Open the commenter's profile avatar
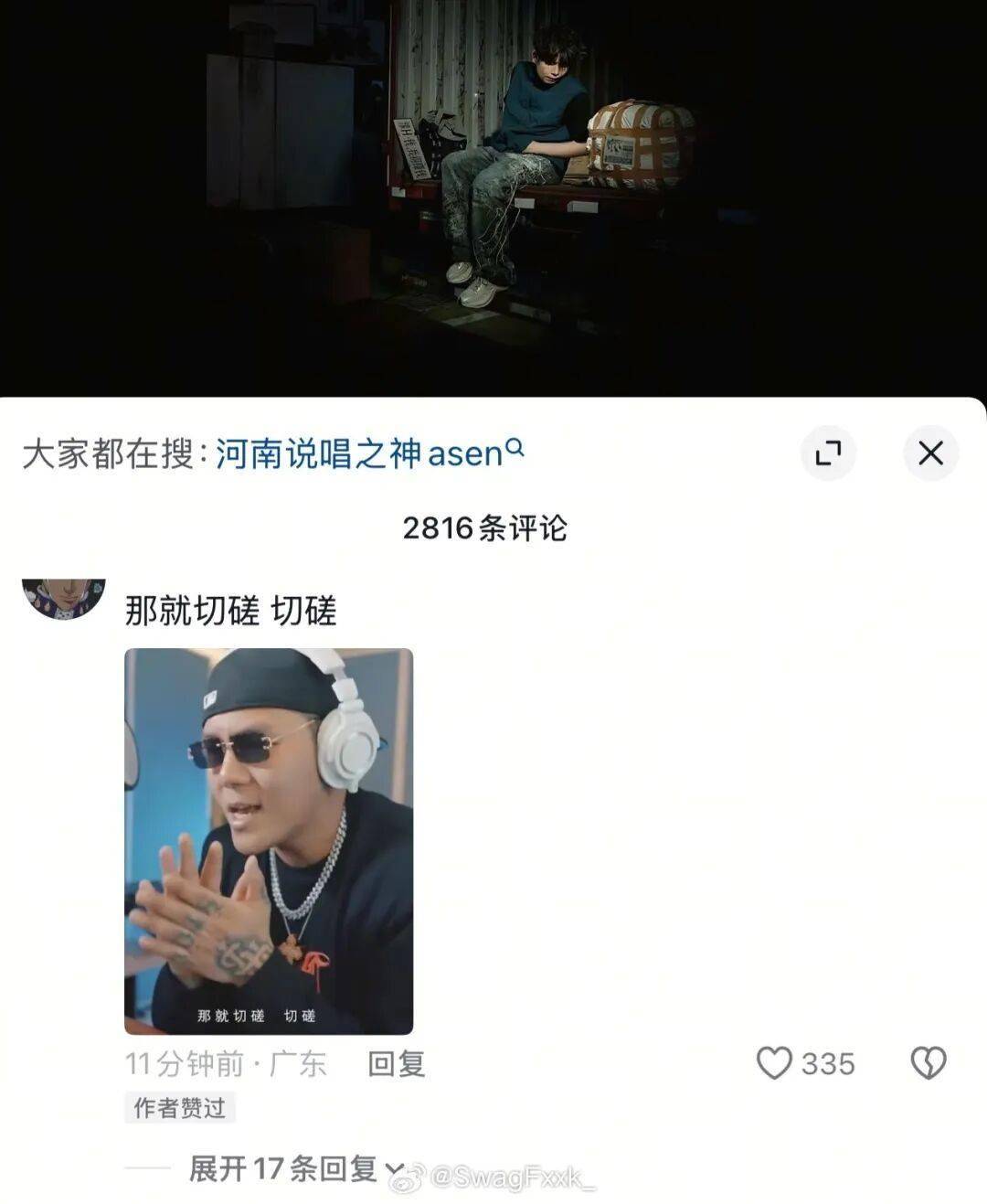Viewport: 987px width, 1204px height. point(63,598)
